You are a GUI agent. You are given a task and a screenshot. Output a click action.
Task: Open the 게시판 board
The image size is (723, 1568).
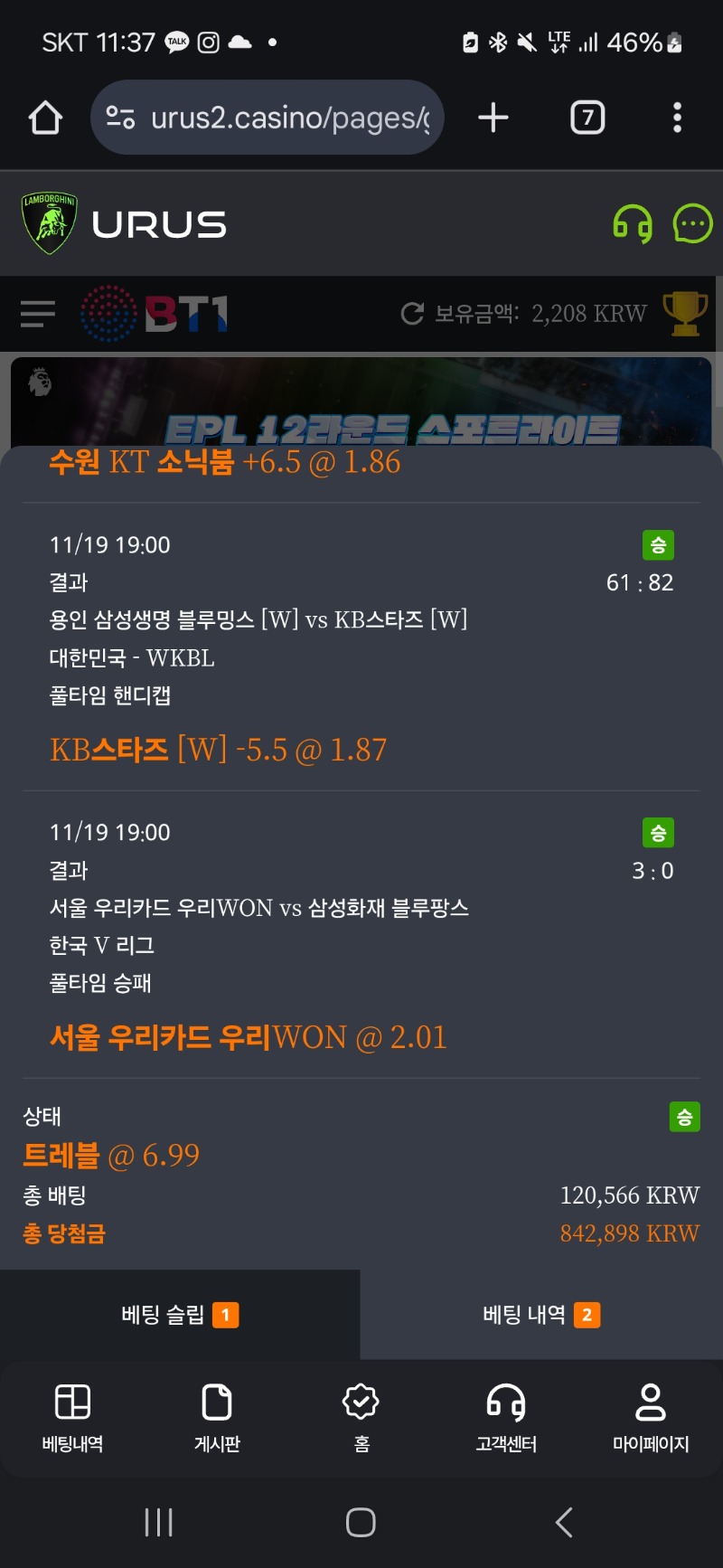[x=217, y=1417]
